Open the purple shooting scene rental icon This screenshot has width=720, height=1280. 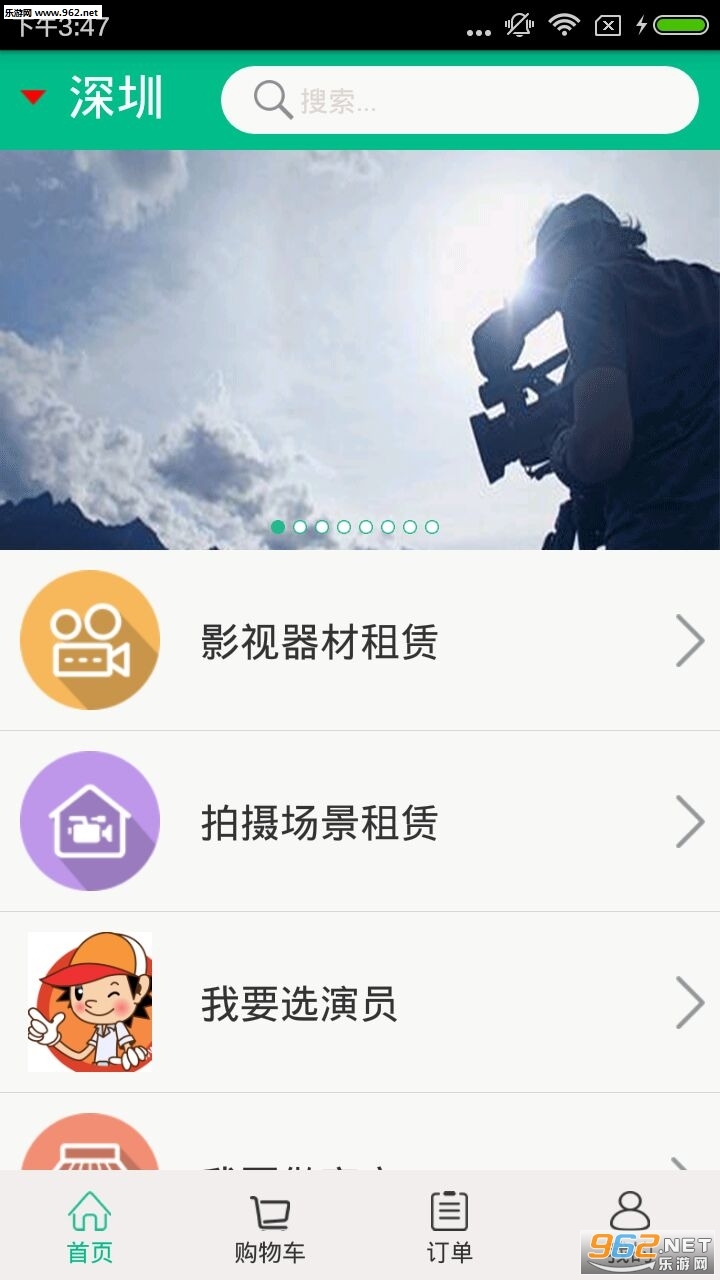(x=89, y=820)
